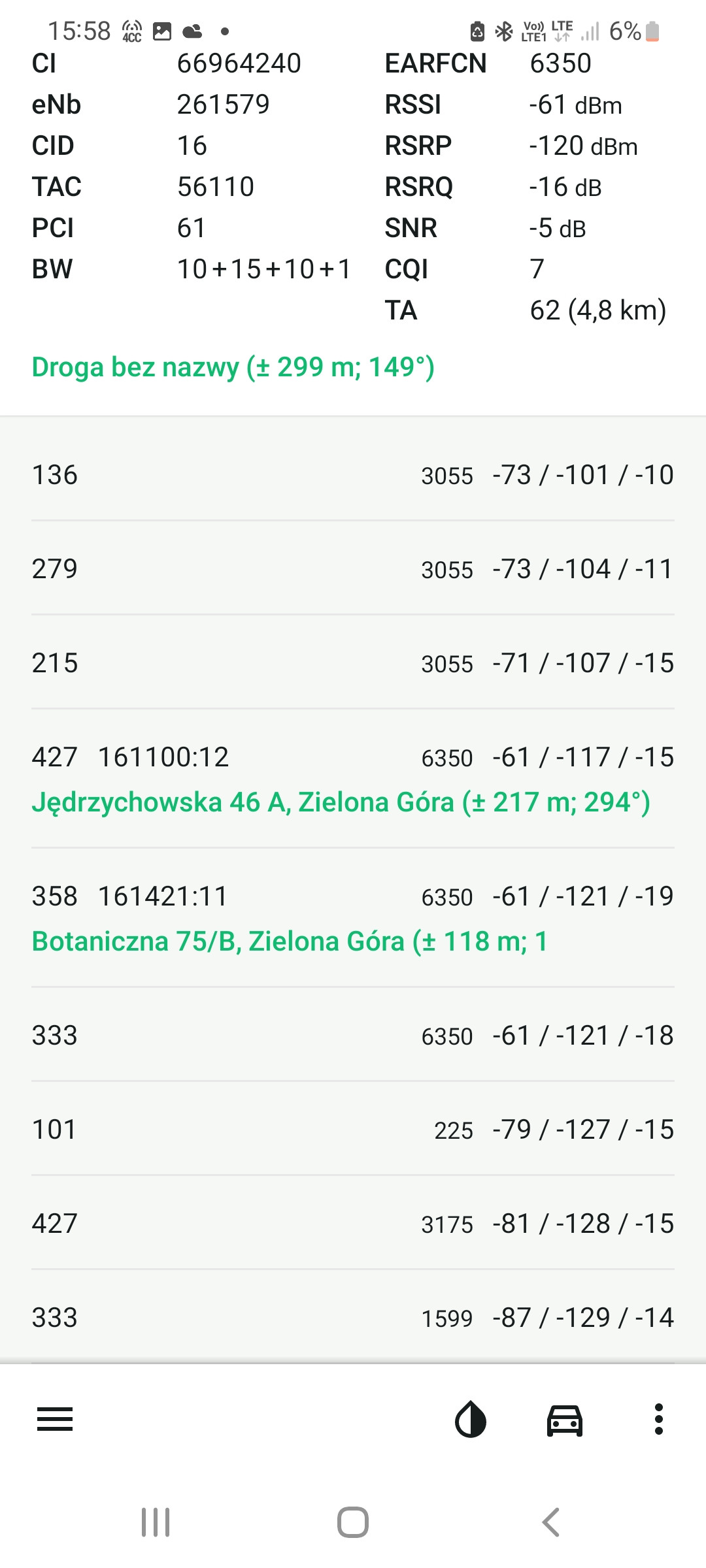Tap the BW value 10+15+10+1

[x=264, y=269]
